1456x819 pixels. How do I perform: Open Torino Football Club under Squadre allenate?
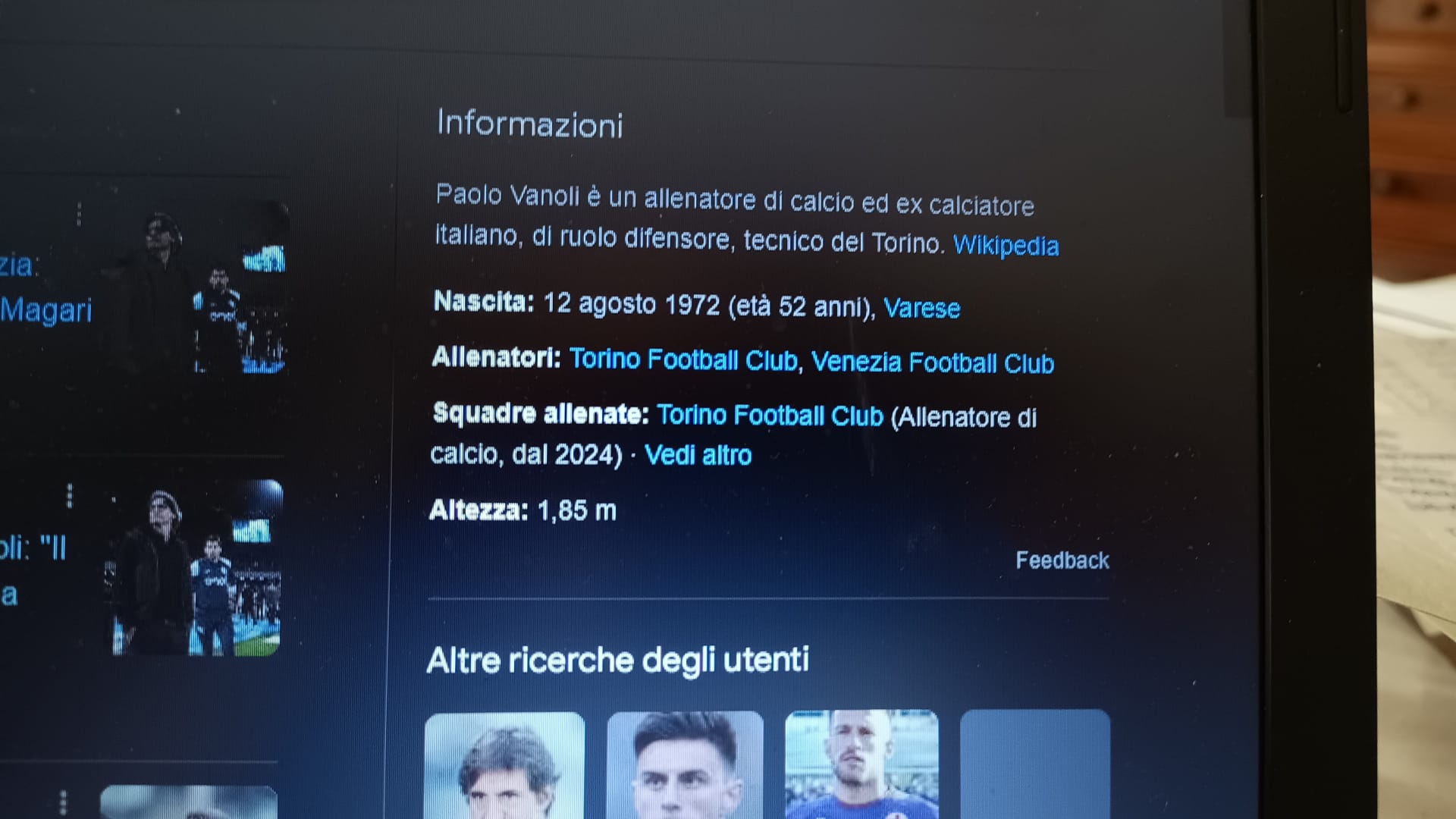coord(770,416)
